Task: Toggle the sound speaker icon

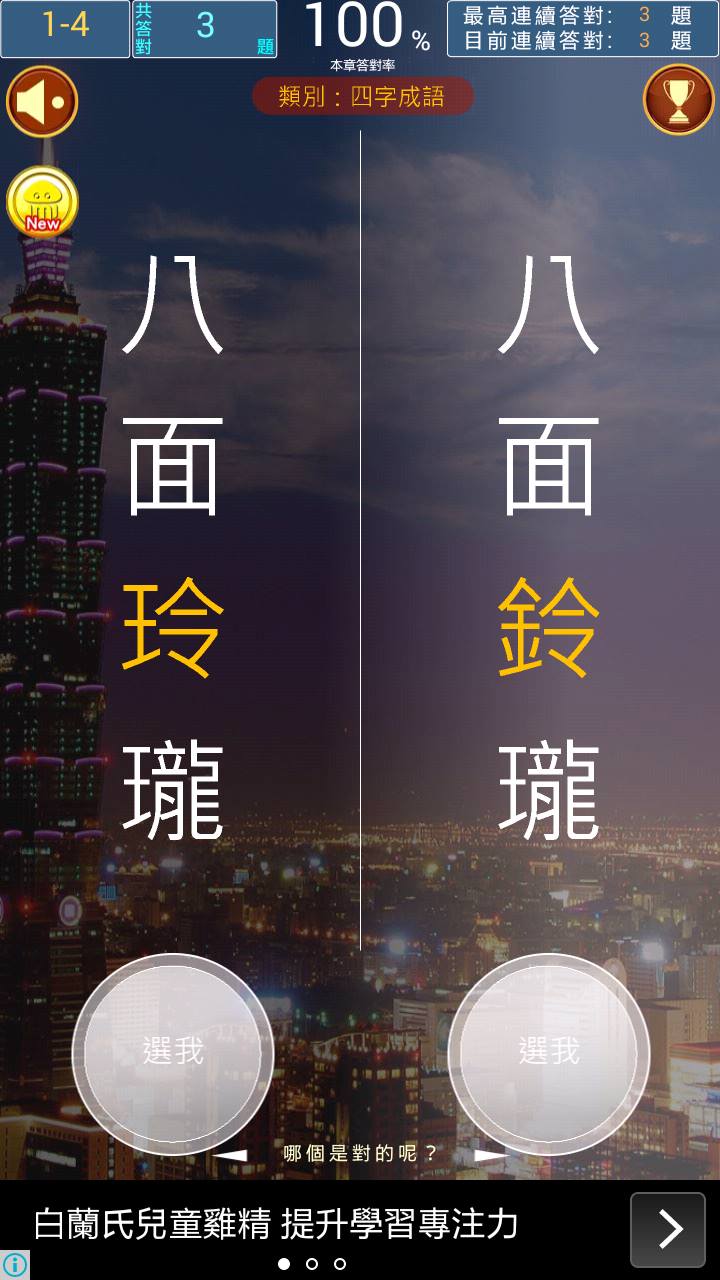Action: tap(42, 101)
